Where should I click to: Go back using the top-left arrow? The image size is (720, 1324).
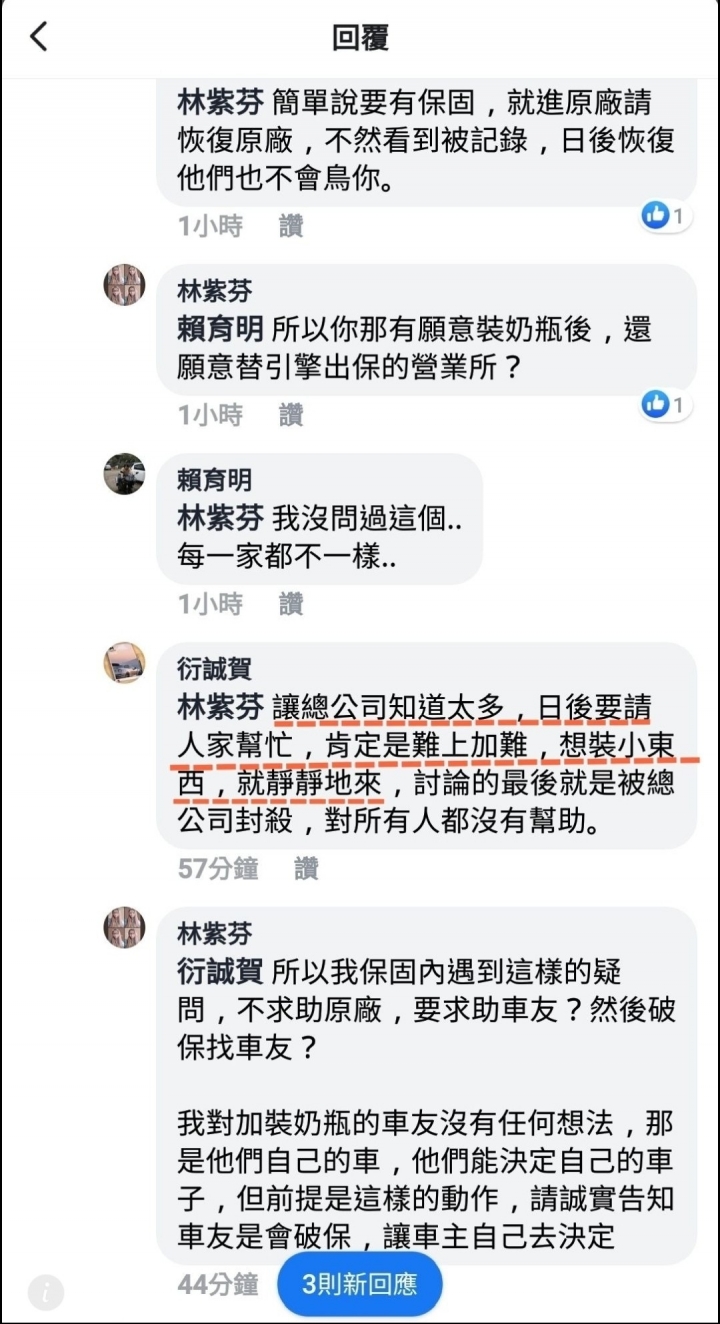coord(38,37)
